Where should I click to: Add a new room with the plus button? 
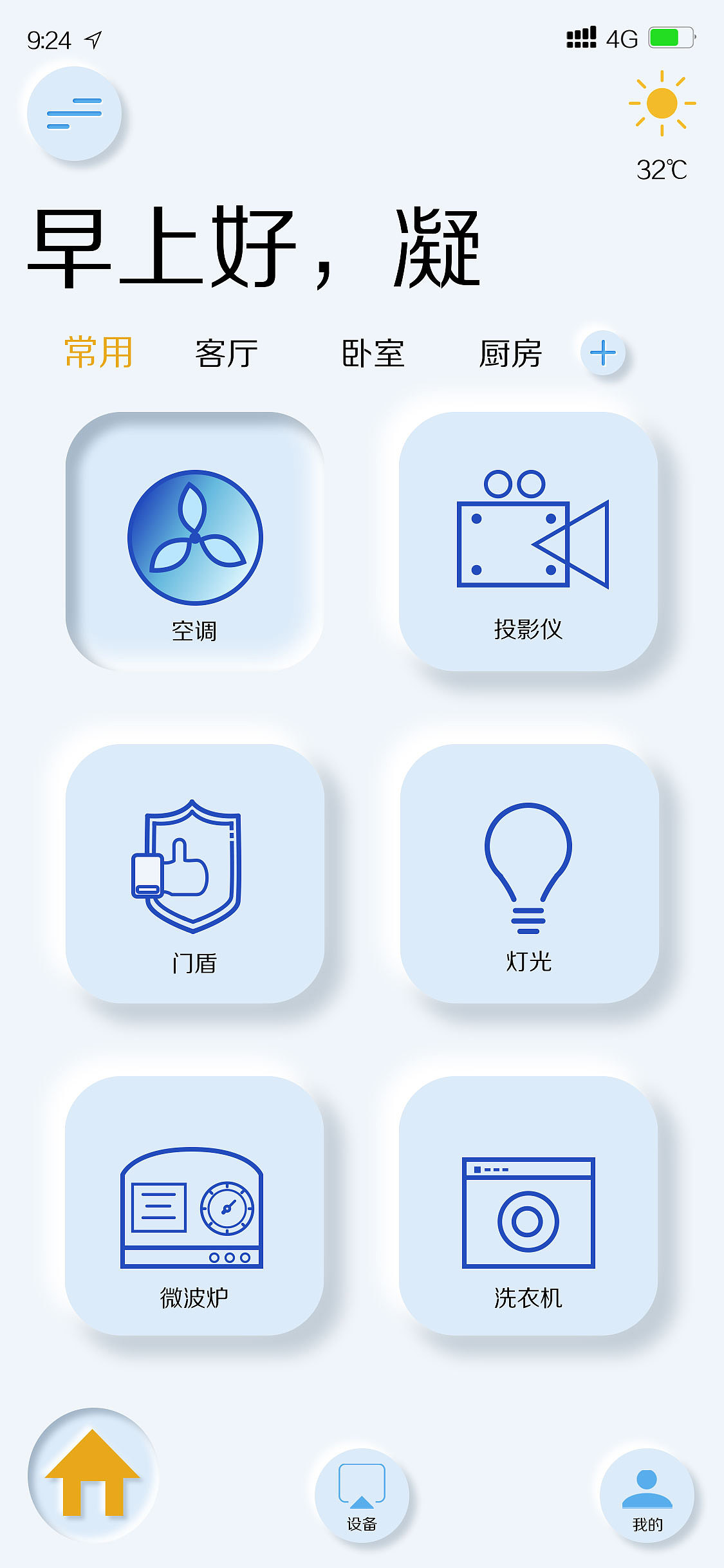(603, 353)
